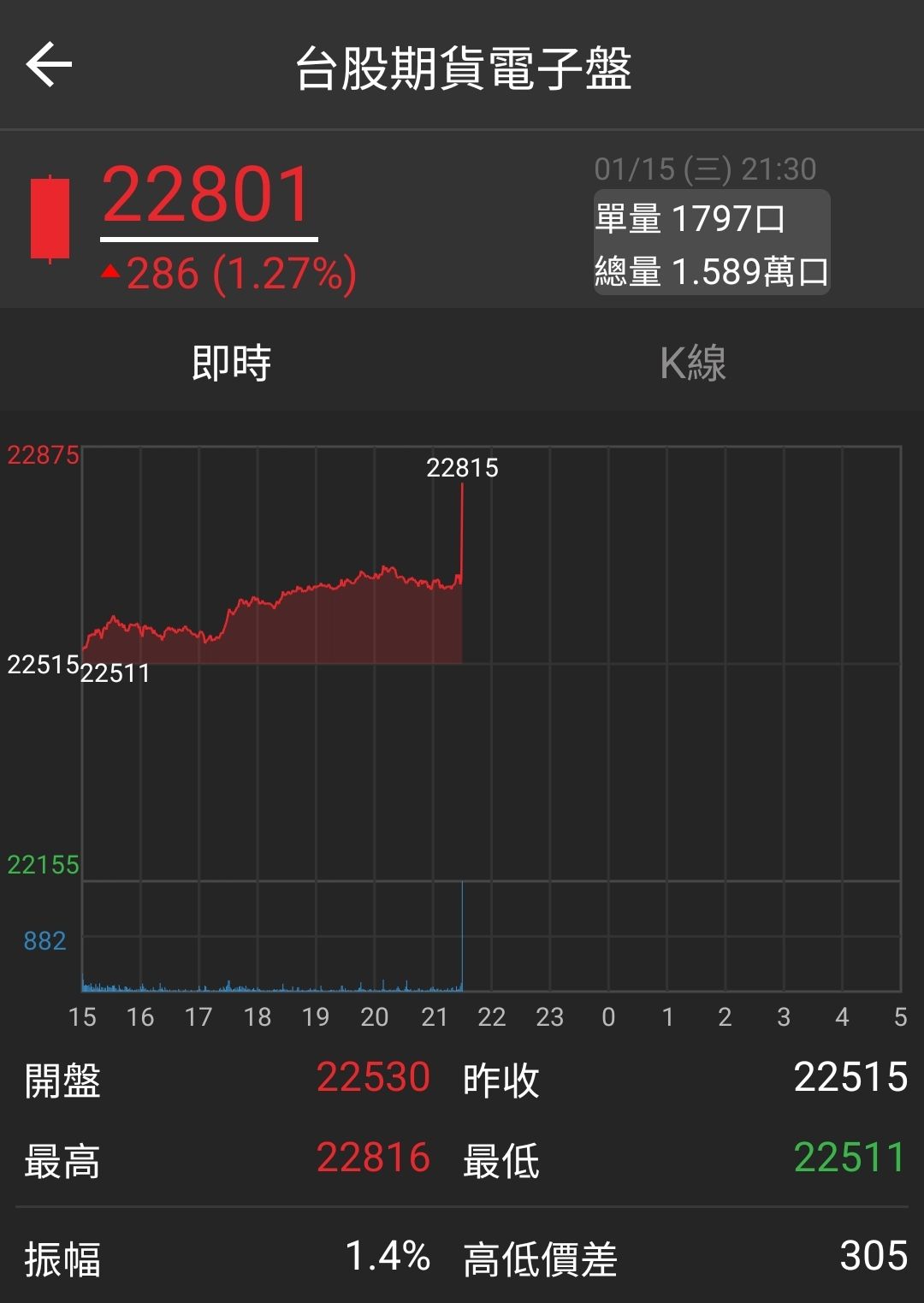Click the red candlestick icon beside the price
This screenshot has height=1303, width=924.
(x=53, y=216)
